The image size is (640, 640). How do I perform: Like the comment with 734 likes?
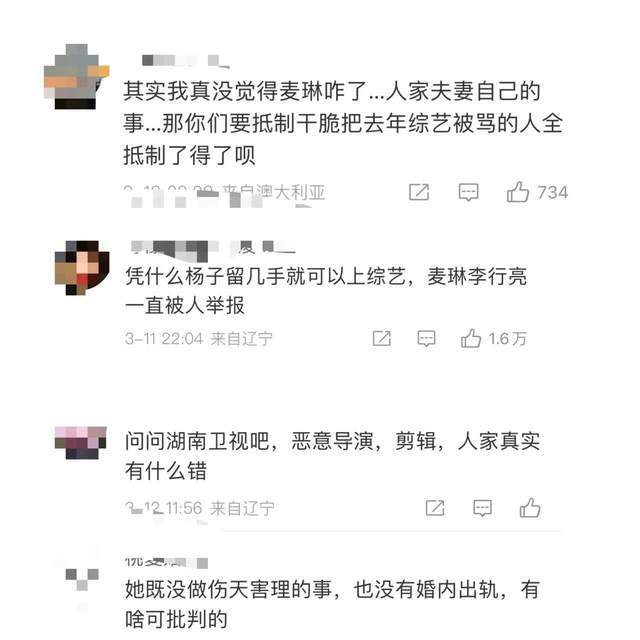518,192
